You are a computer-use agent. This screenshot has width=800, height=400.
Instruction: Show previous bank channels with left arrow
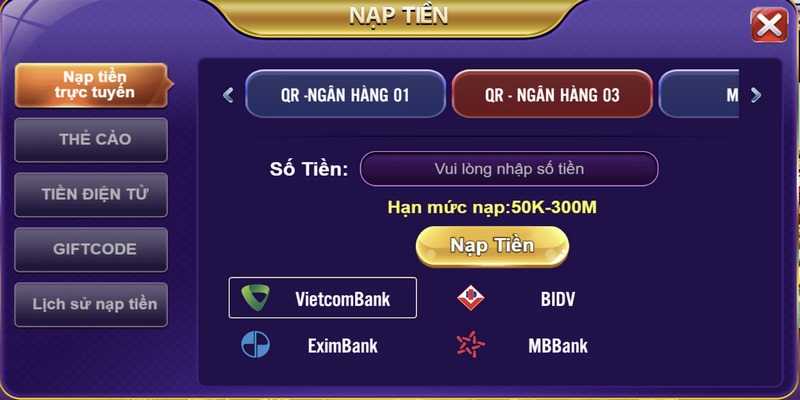tap(229, 95)
